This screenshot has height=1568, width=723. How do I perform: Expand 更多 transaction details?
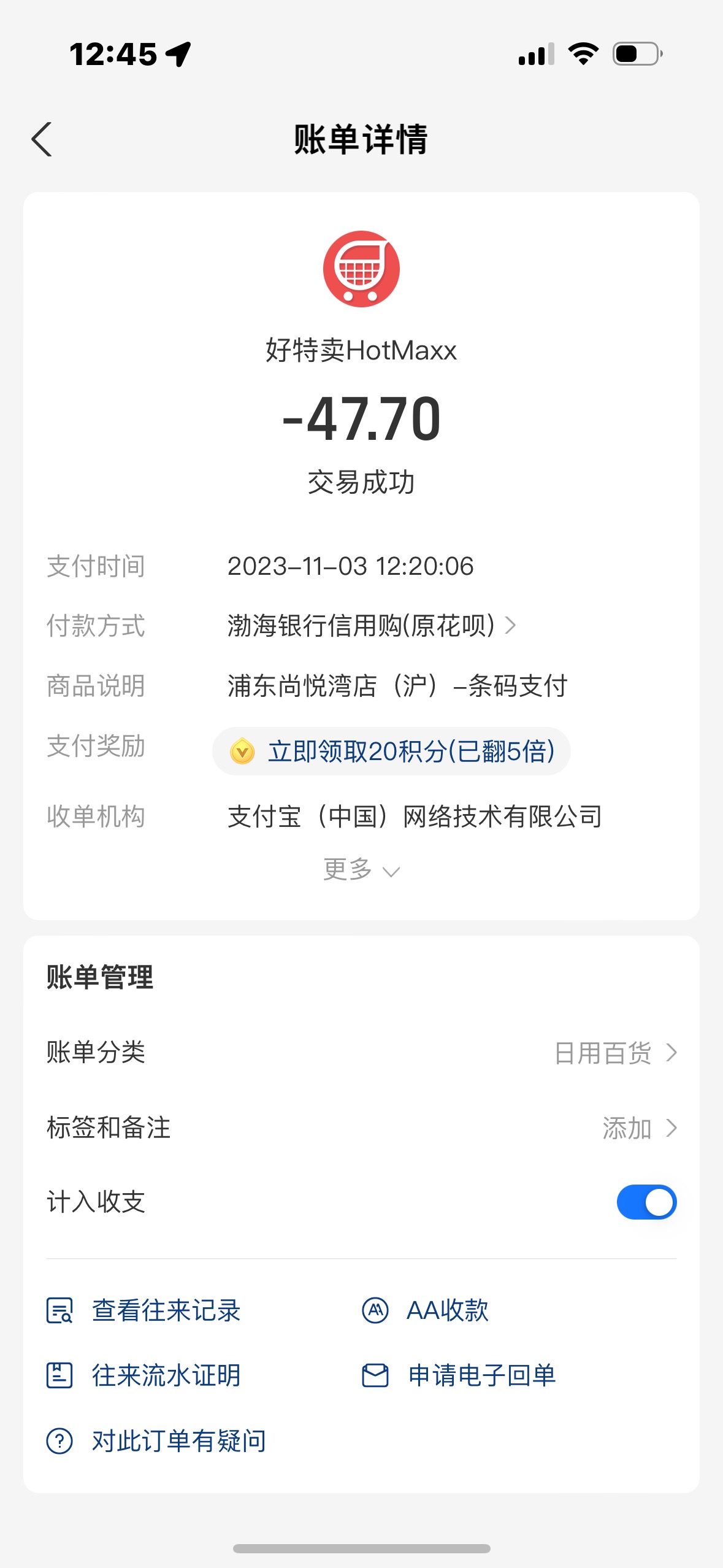click(361, 870)
